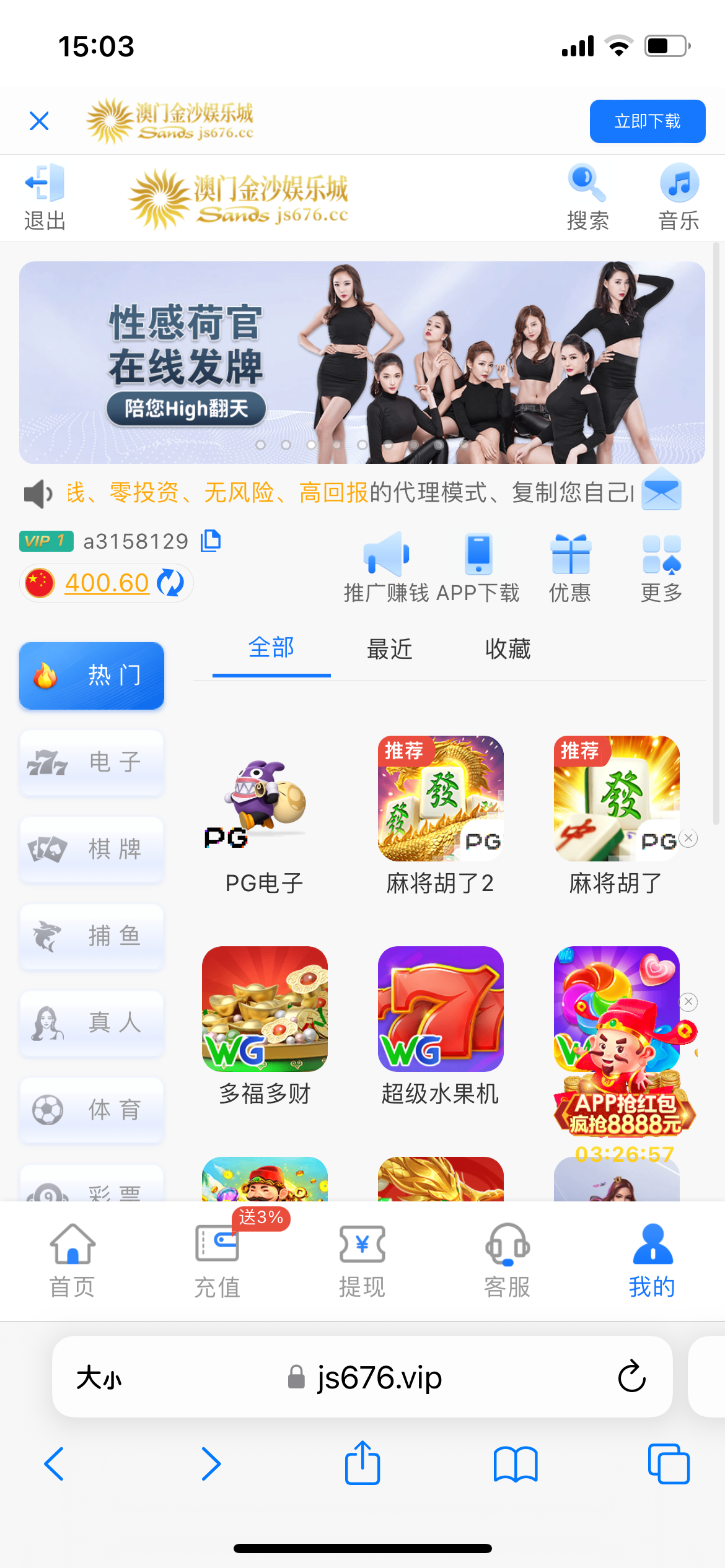This screenshot has width=725, height=1568.
Task: Switch to the 收藏 favorites tab
Action: 507,649
